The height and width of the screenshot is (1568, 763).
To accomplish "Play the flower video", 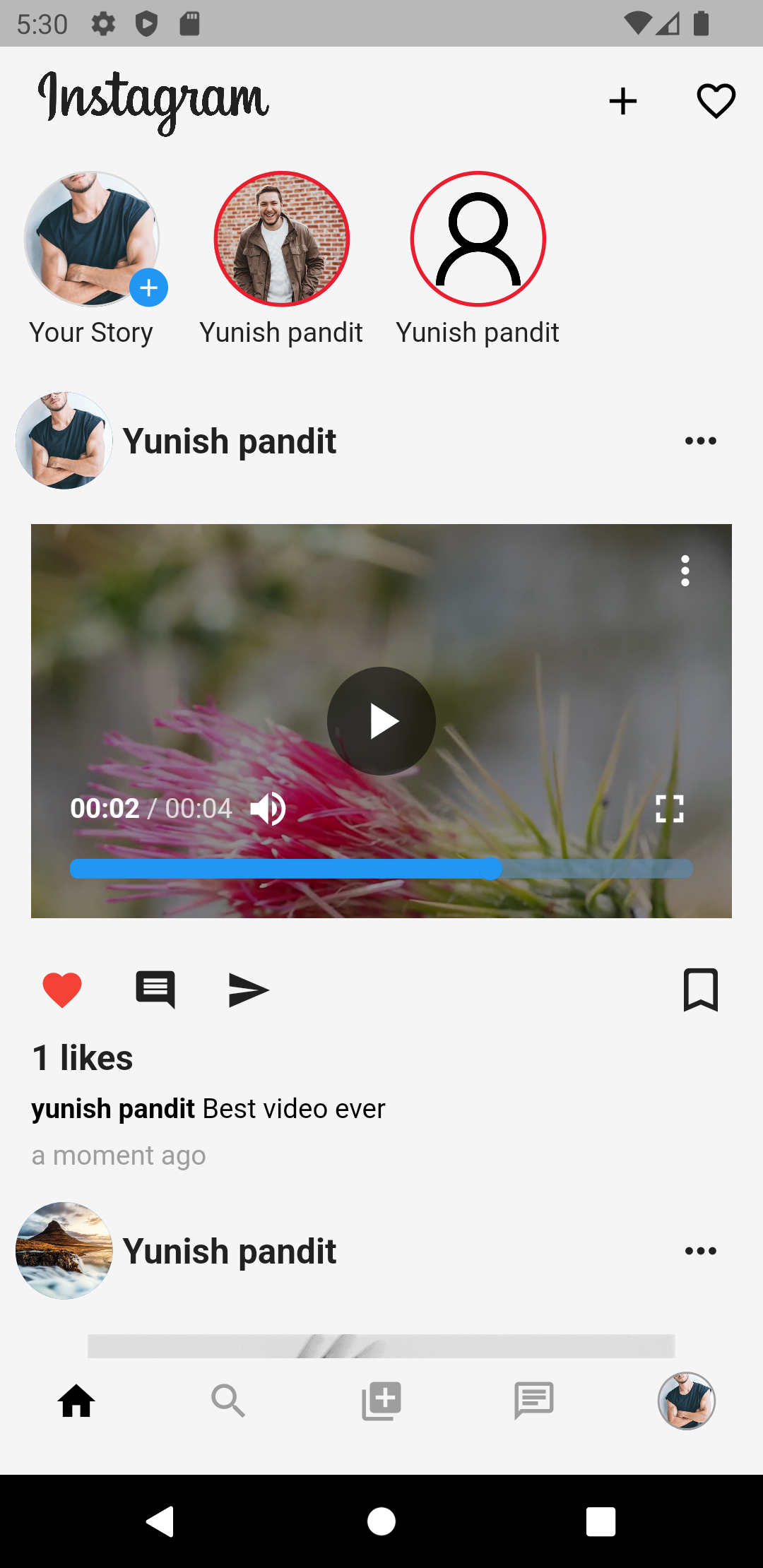I will click(x=381, y=720).
